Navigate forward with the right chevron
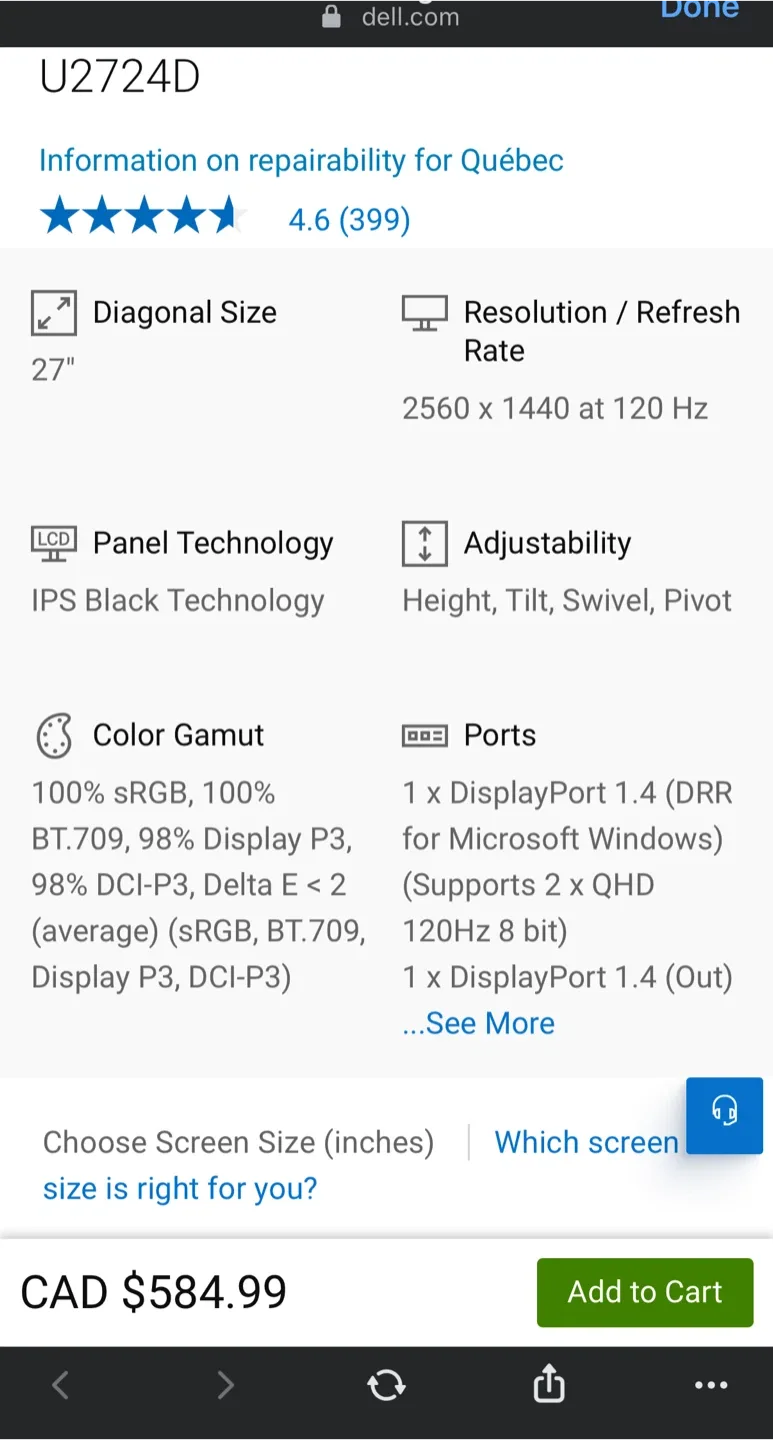The height and width of the screenshot is (1440, 773). coord(224,1385)
